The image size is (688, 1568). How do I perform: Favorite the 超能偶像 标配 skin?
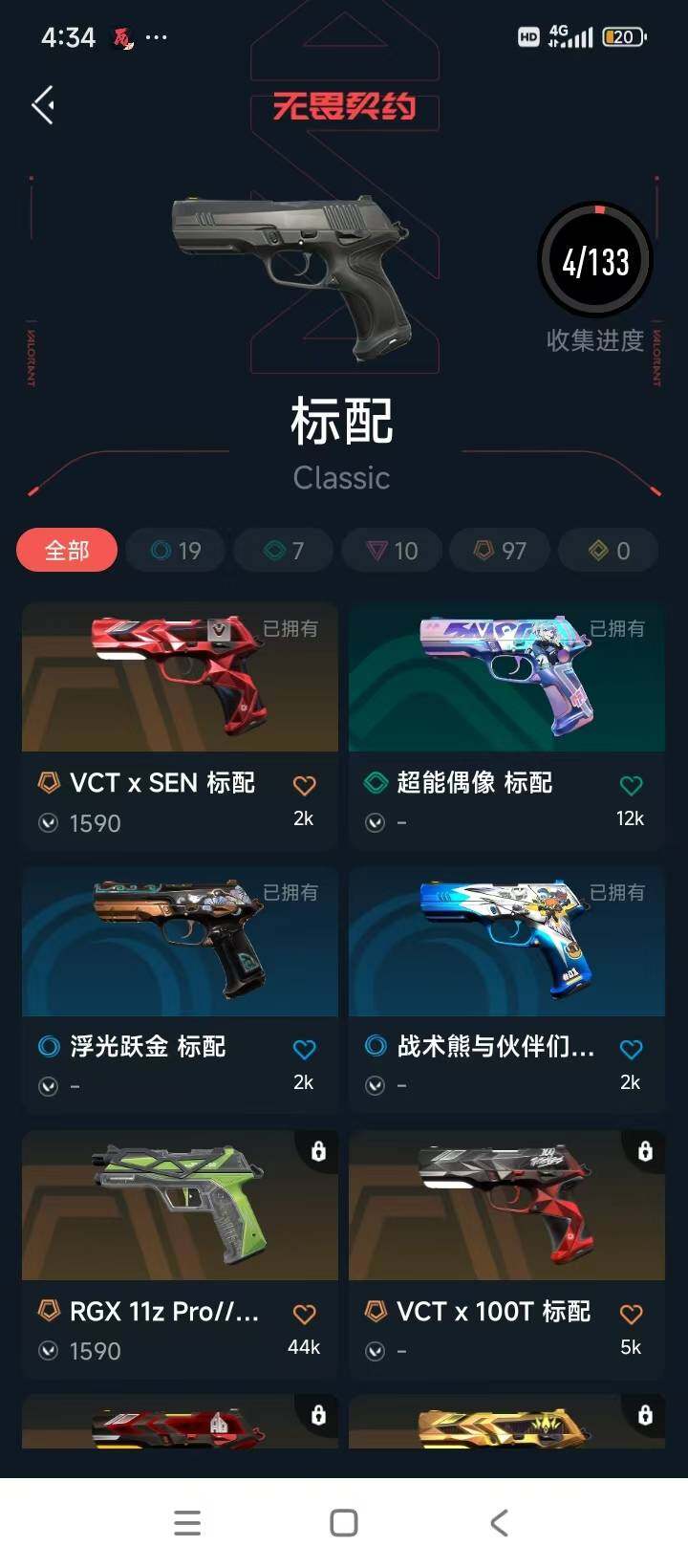631,784
